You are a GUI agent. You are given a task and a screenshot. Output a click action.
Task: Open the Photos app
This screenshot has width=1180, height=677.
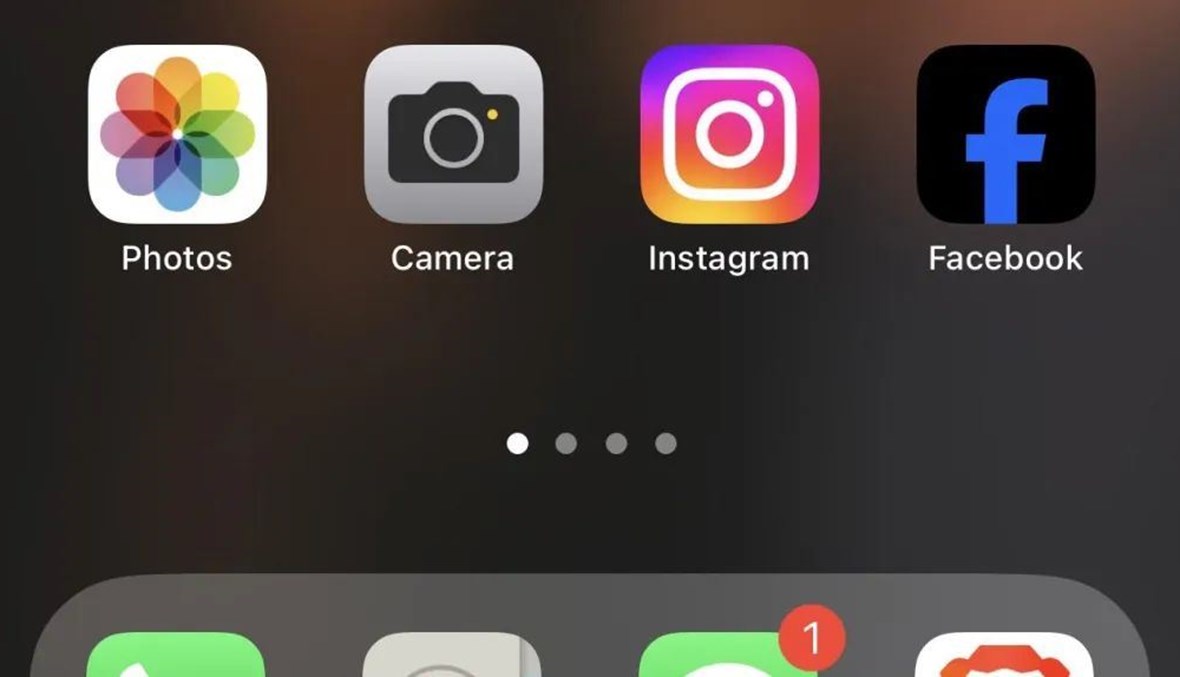tap(177, 134)
